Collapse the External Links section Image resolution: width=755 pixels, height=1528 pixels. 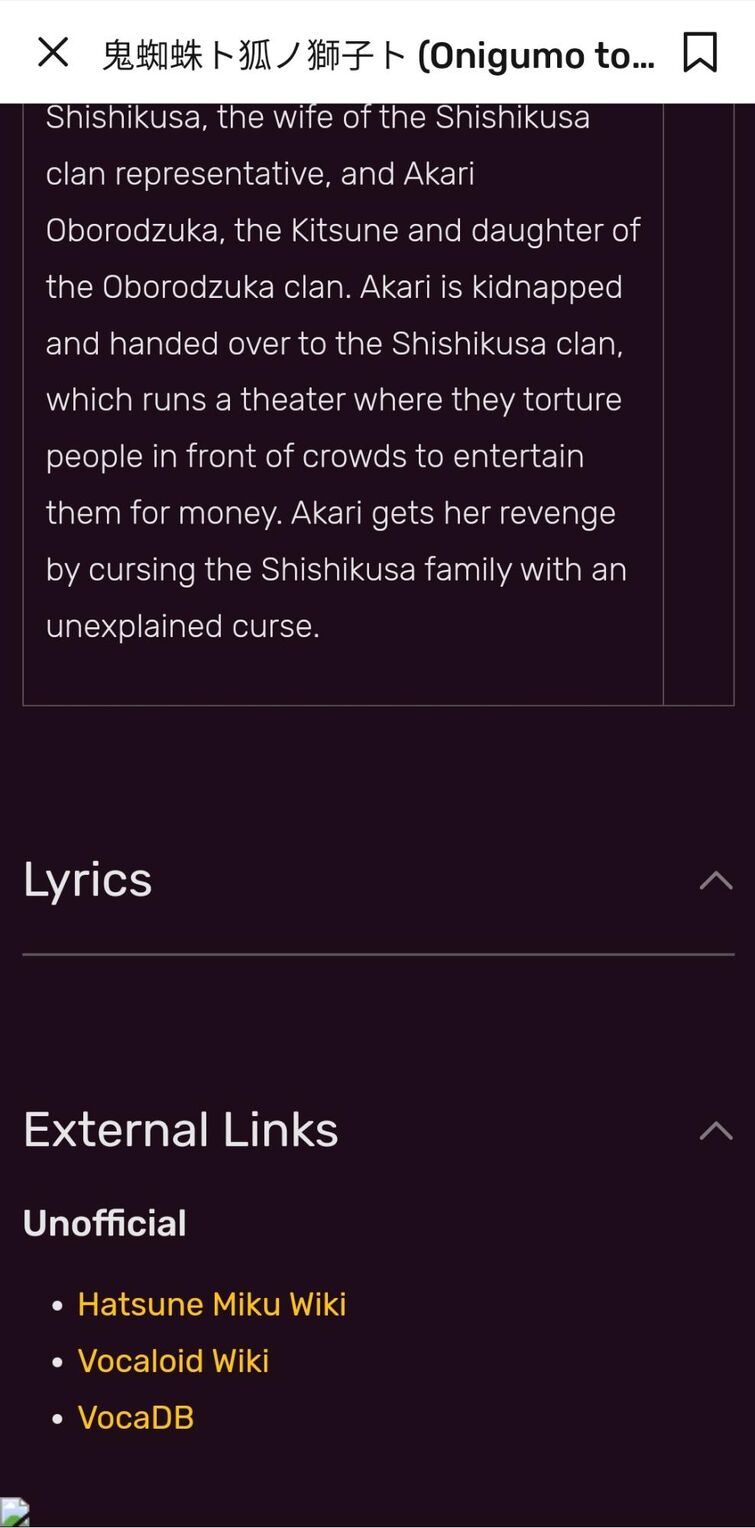coord(715,1130)
